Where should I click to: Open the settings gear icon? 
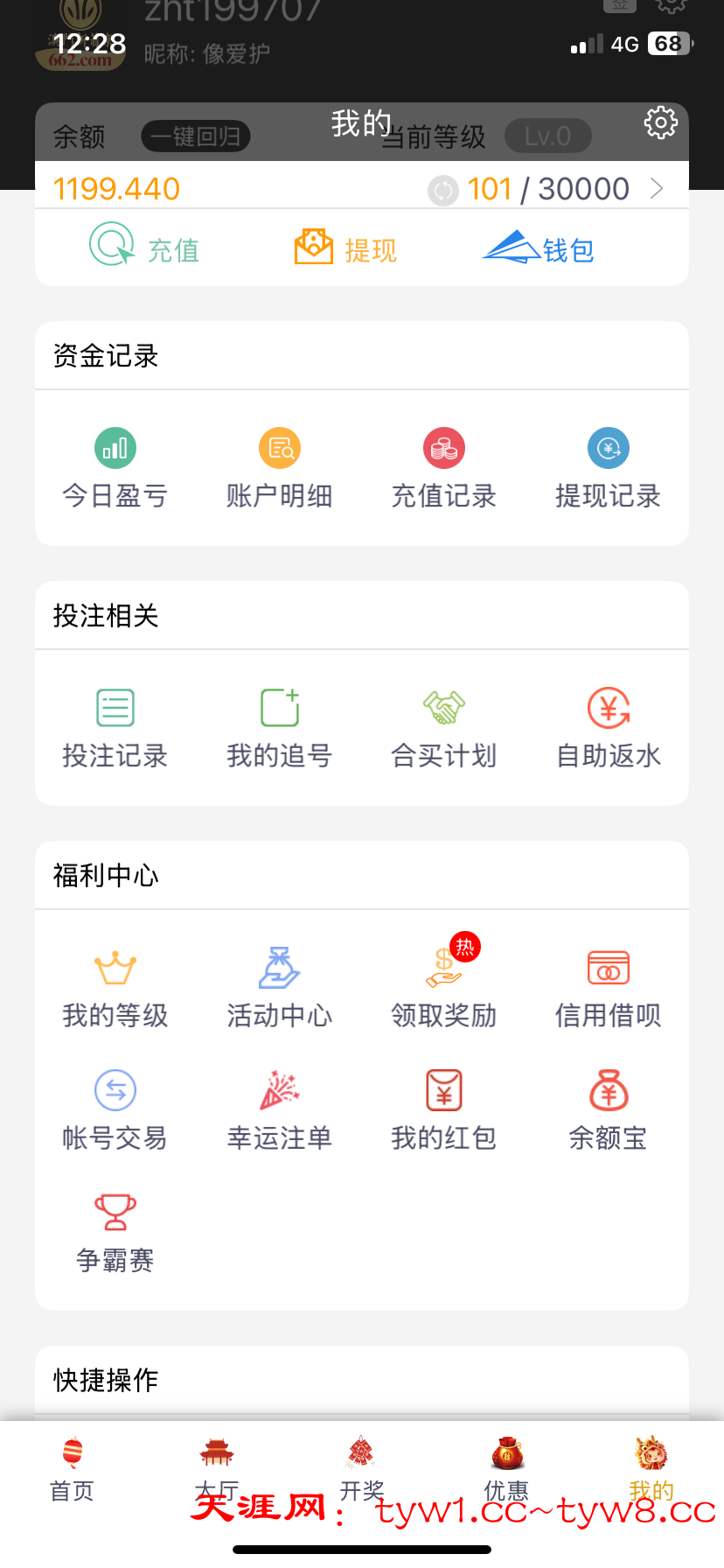[660, 123]
